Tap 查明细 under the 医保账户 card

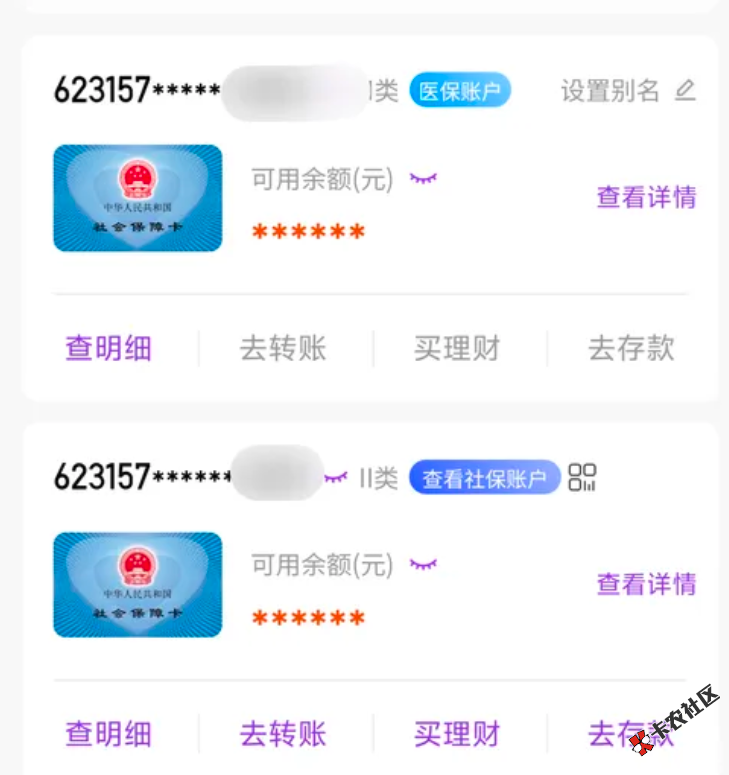pyautogui.click(x=108, y=348)
